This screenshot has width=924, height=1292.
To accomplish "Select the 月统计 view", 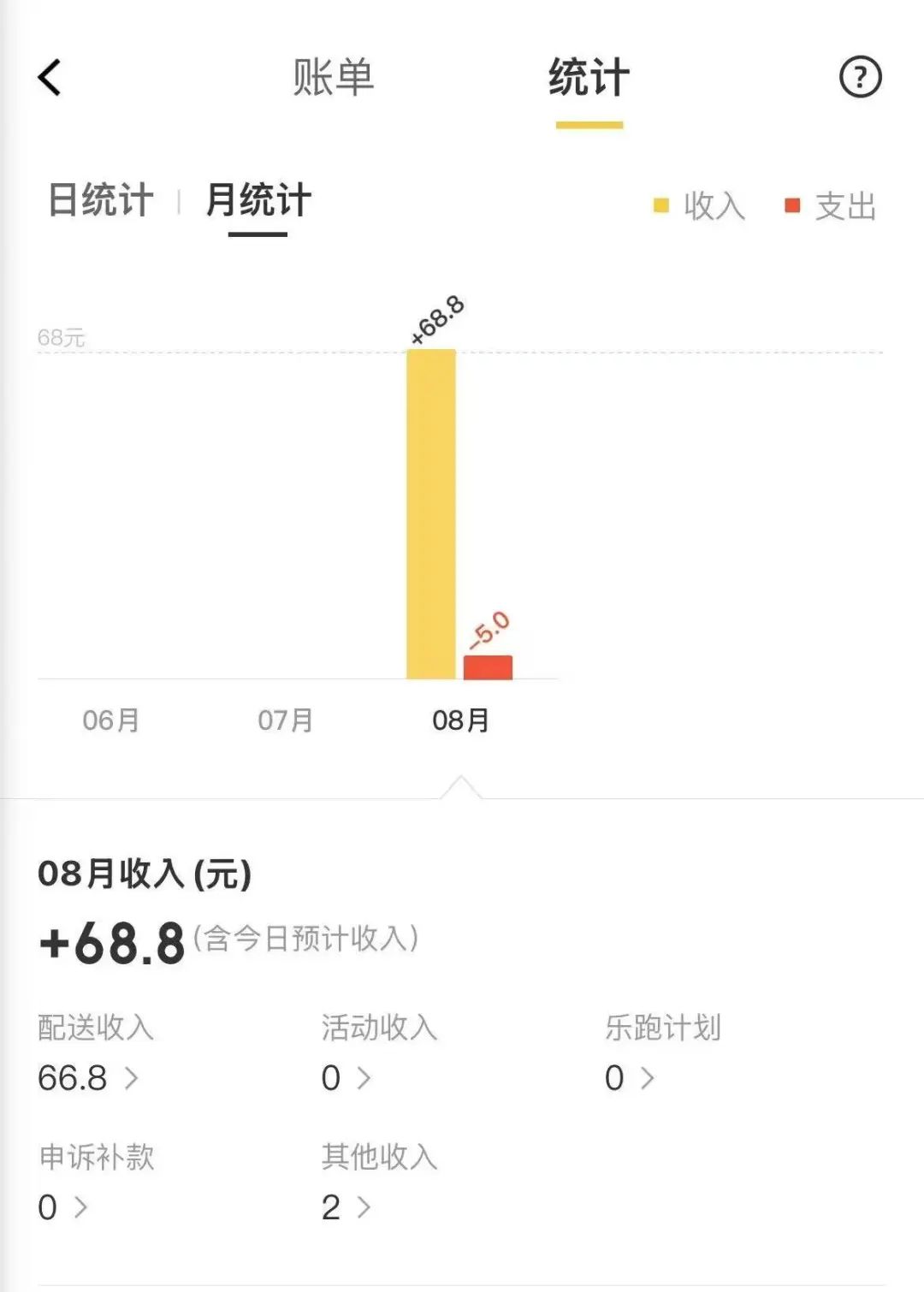I will (x=258, y=200).
